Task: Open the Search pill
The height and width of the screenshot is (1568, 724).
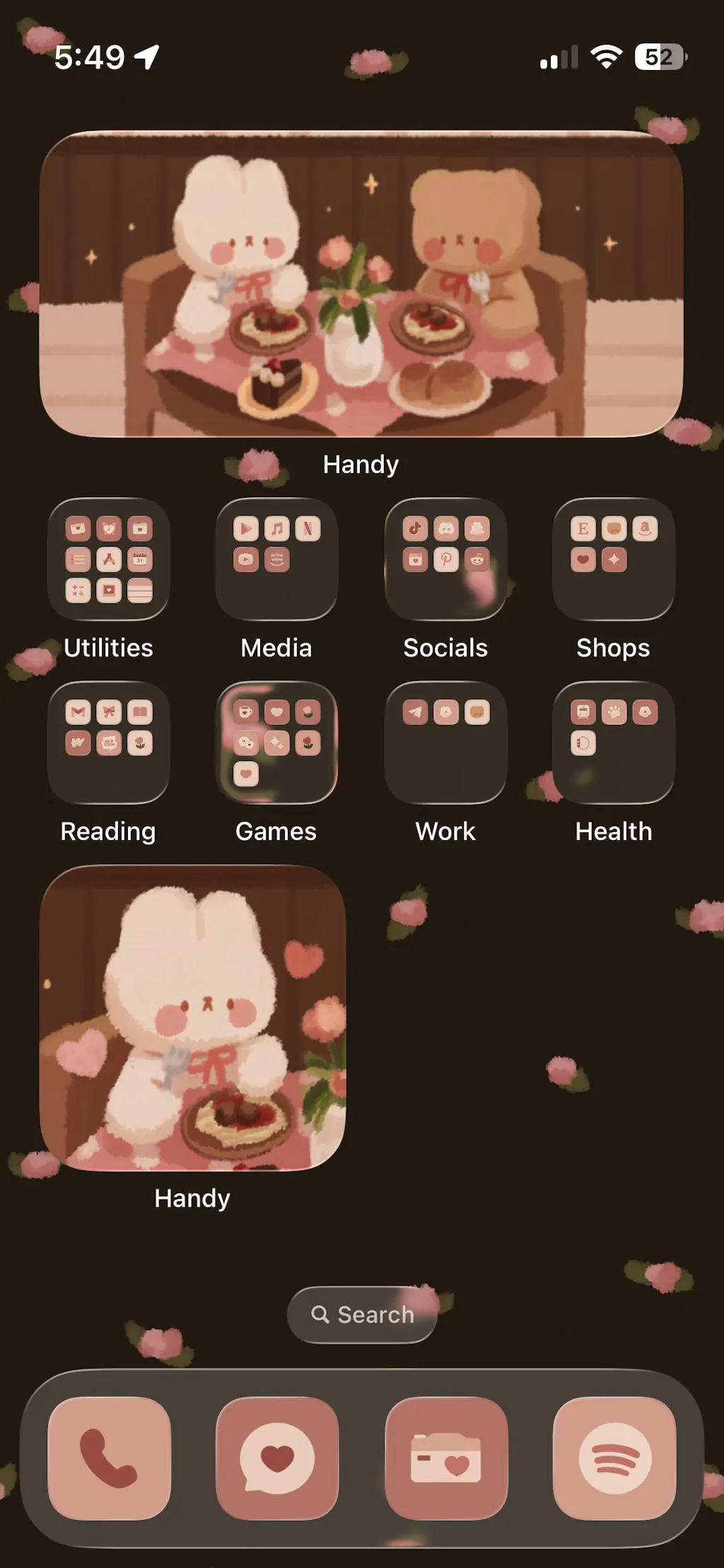Action: point(362,1314)
